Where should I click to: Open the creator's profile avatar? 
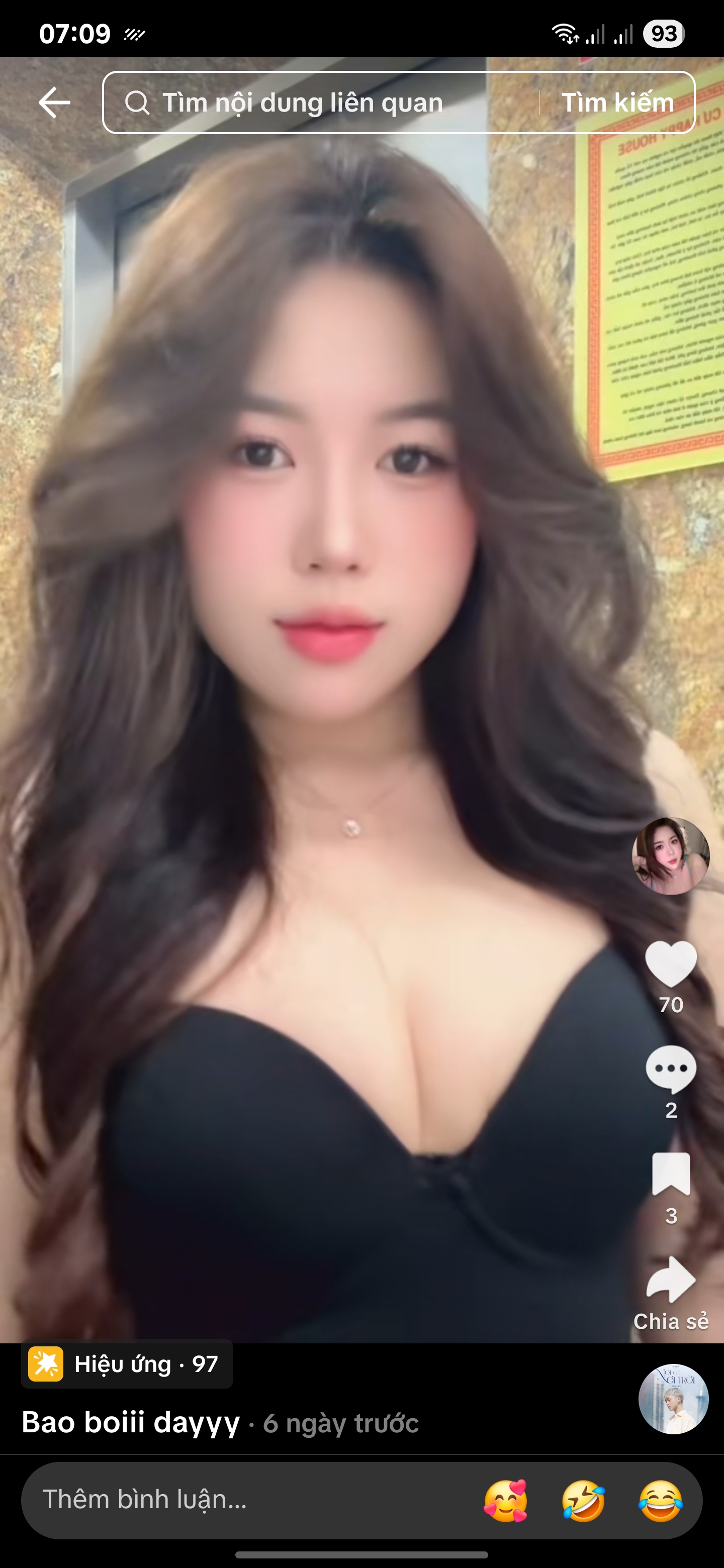pyautogui.click(x=670, y=856)
